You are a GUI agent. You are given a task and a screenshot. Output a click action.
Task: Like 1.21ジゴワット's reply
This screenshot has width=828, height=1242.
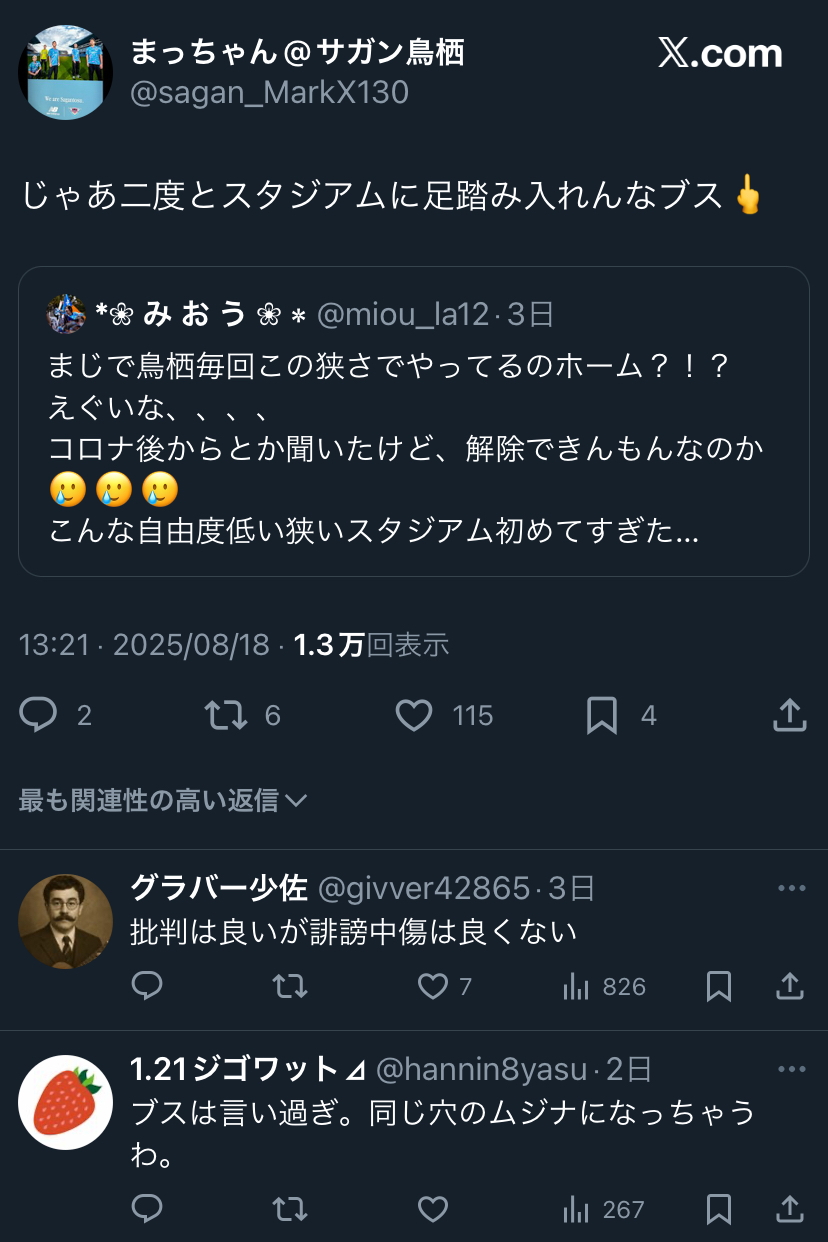pyautogui.click(x=432, y=1210)
